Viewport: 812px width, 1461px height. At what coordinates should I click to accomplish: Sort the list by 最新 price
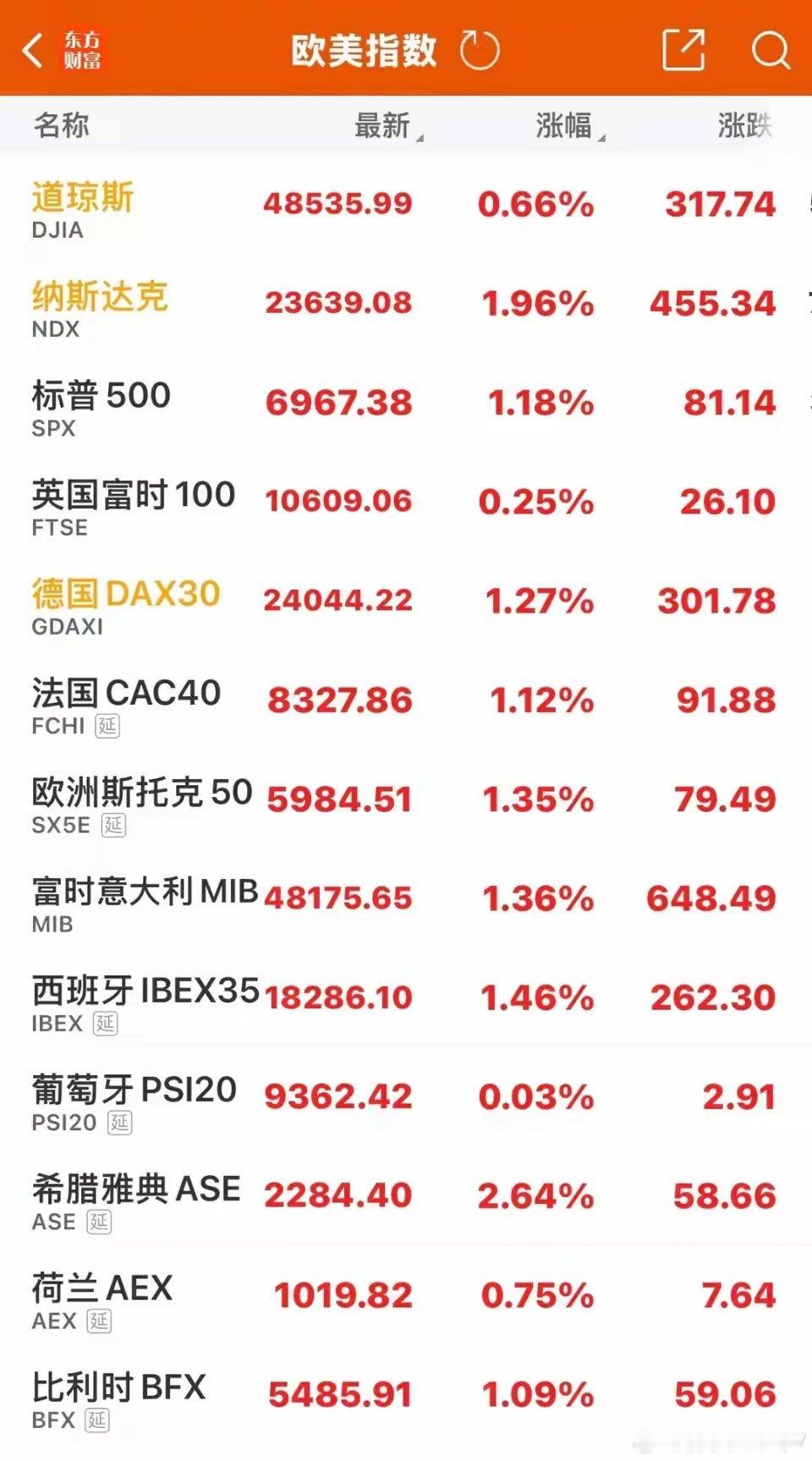(387, 126)
